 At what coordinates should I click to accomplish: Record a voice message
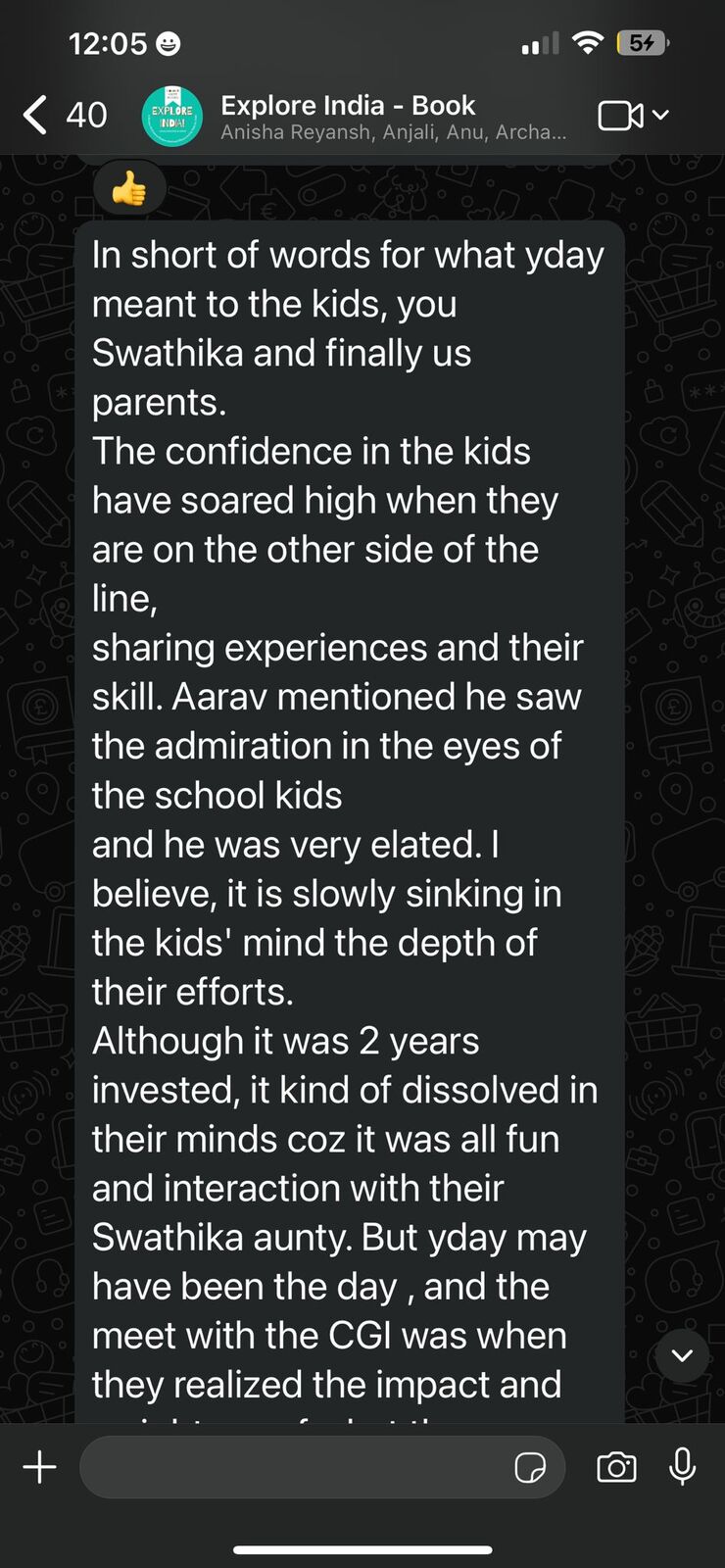(683, 1467)
